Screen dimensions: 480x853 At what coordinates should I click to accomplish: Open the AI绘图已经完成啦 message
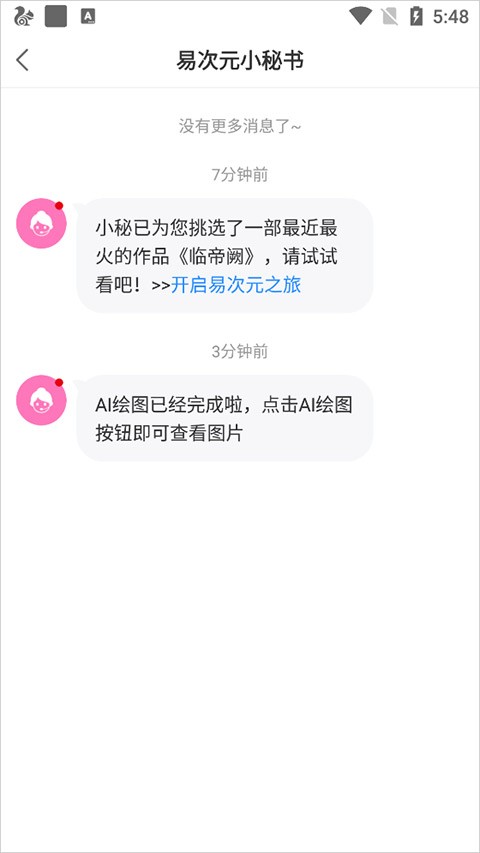[x=225, y=418]
